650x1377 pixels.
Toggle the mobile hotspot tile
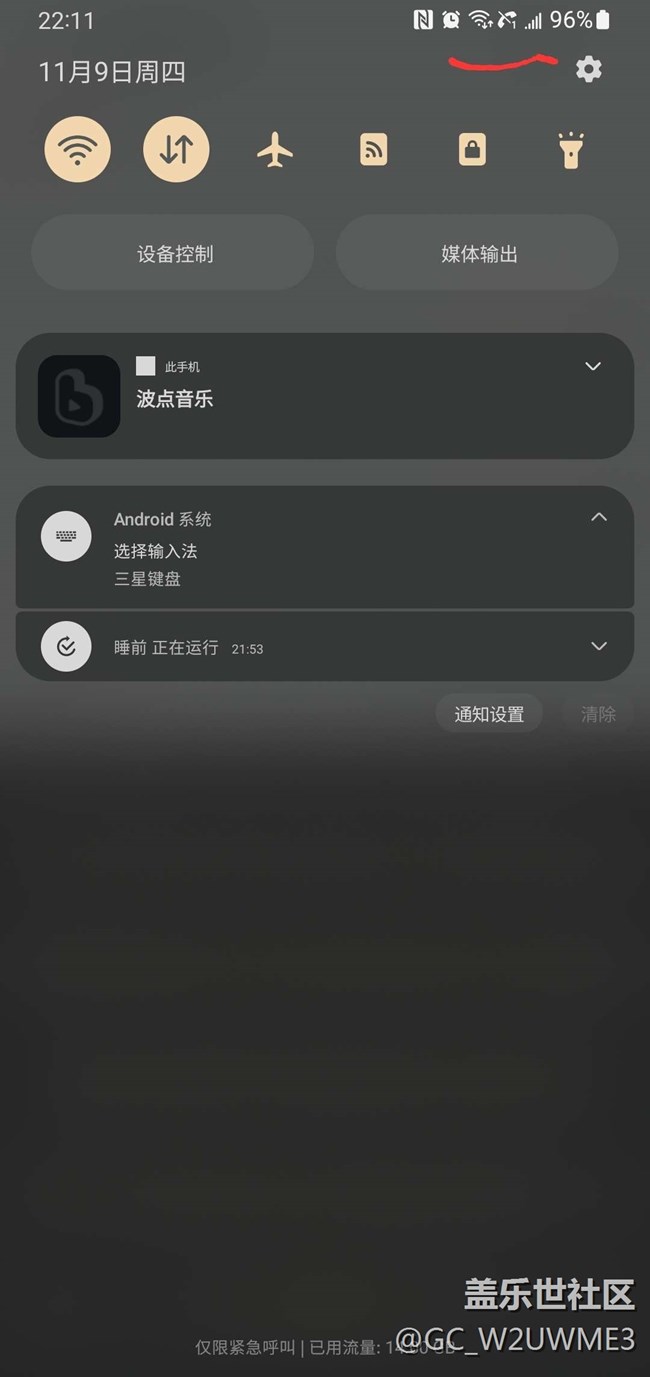pos(374,150)
